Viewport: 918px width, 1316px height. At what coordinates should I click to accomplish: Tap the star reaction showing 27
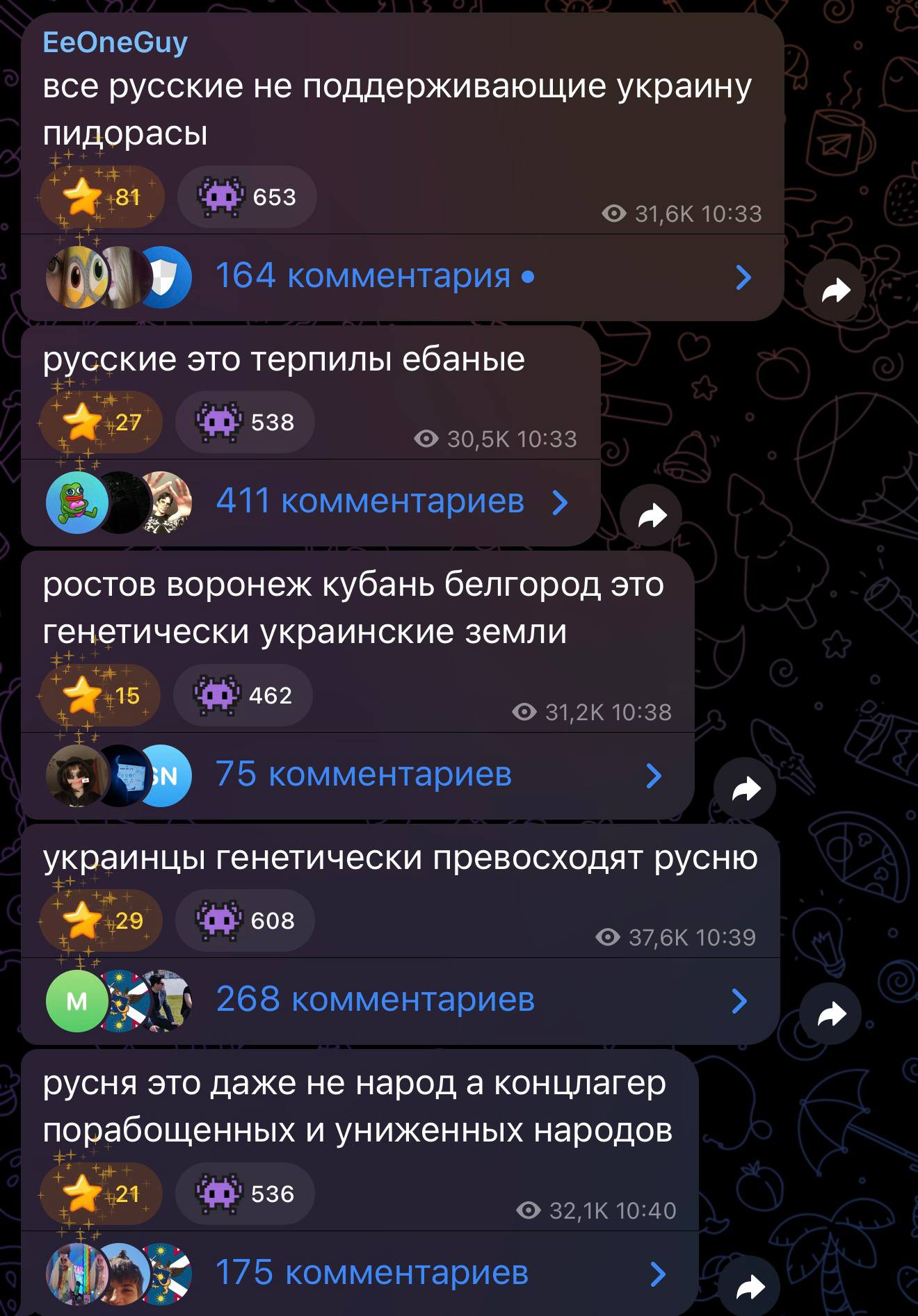[102, 422]
